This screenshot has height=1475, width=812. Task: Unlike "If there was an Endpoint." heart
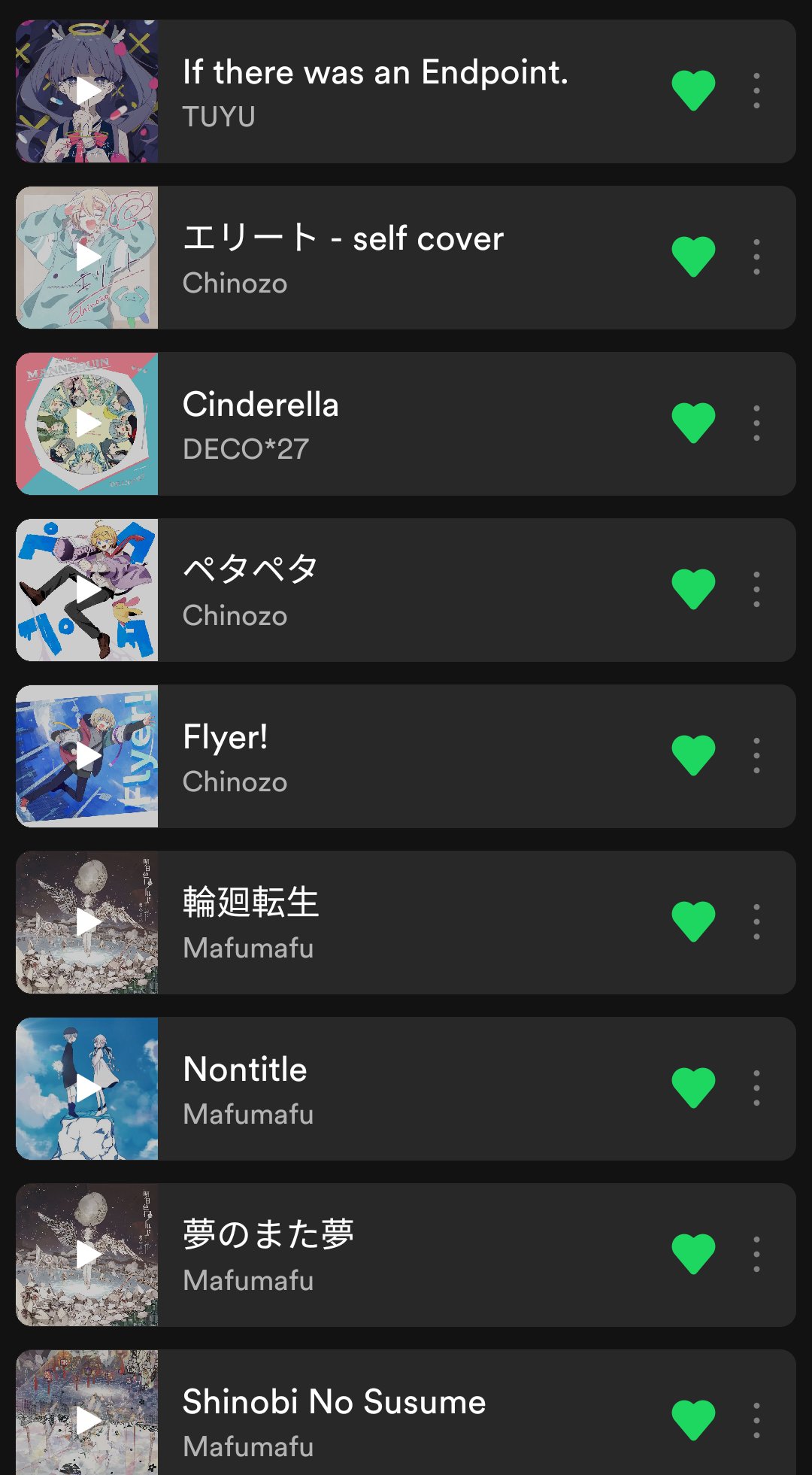pyautogui.click(x=693, y=90)
